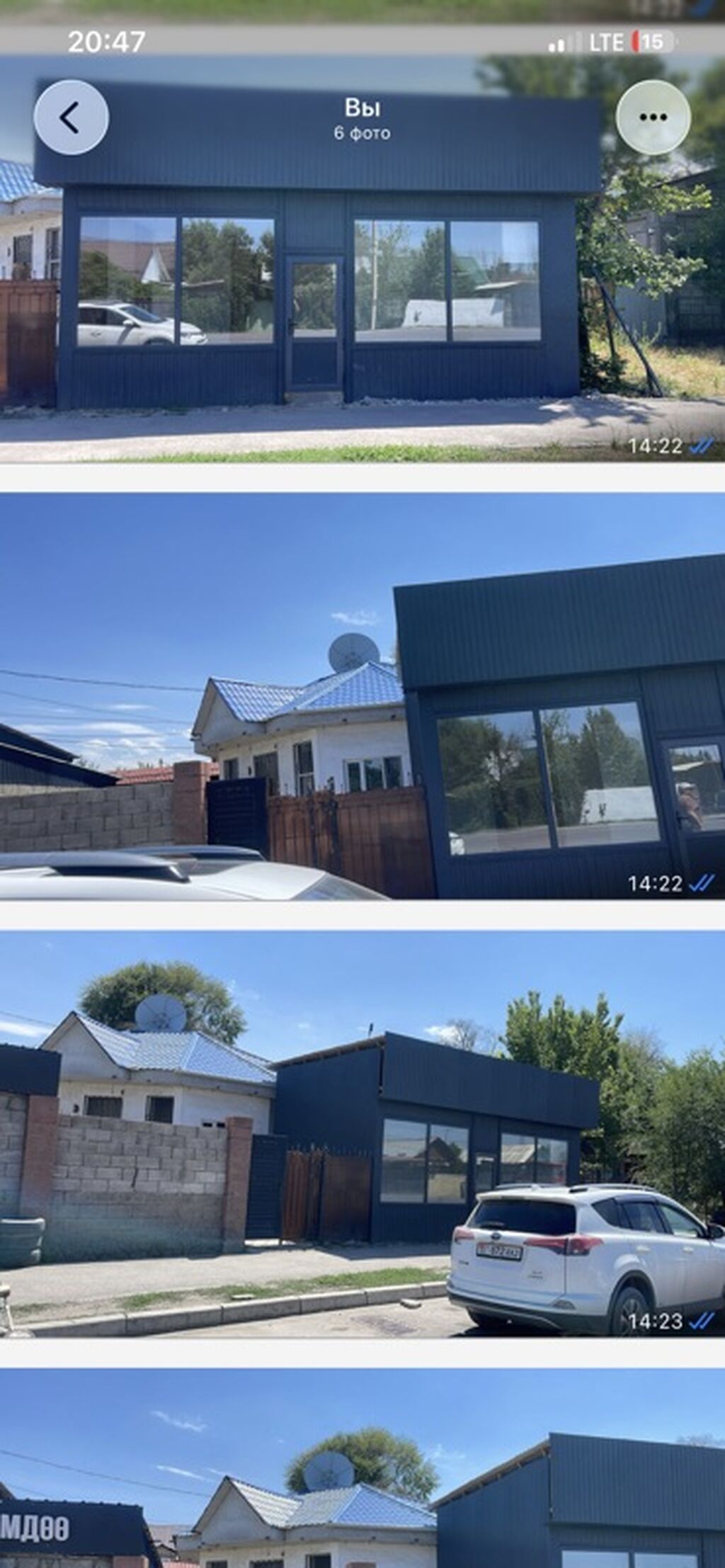The image size is (725, 1568).
Task: Go back using the top-left arrow
Action: pyautogui.click(x=71, y=118)
